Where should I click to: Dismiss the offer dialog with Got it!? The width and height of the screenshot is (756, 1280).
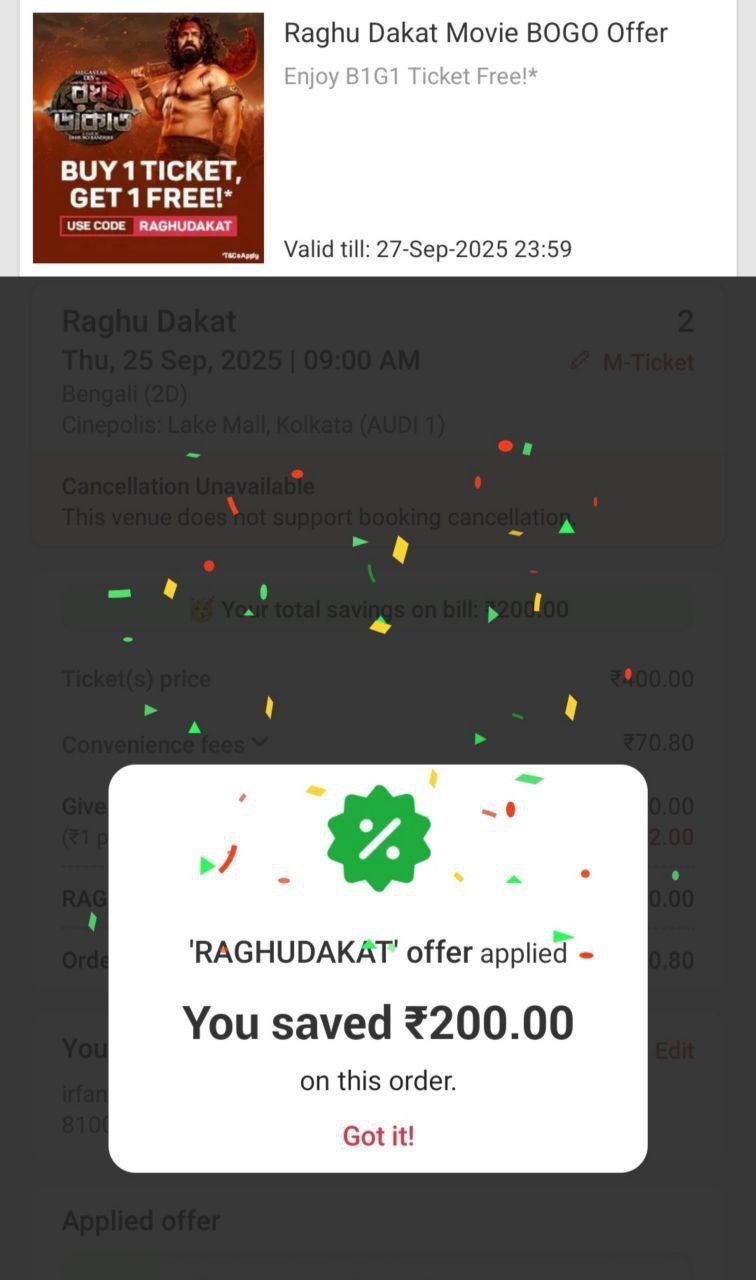(x=378, y=1135)
